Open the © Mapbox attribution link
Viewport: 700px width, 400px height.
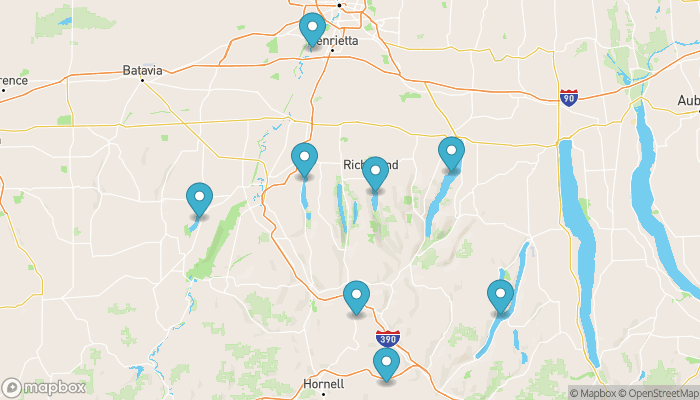(595, 393)
